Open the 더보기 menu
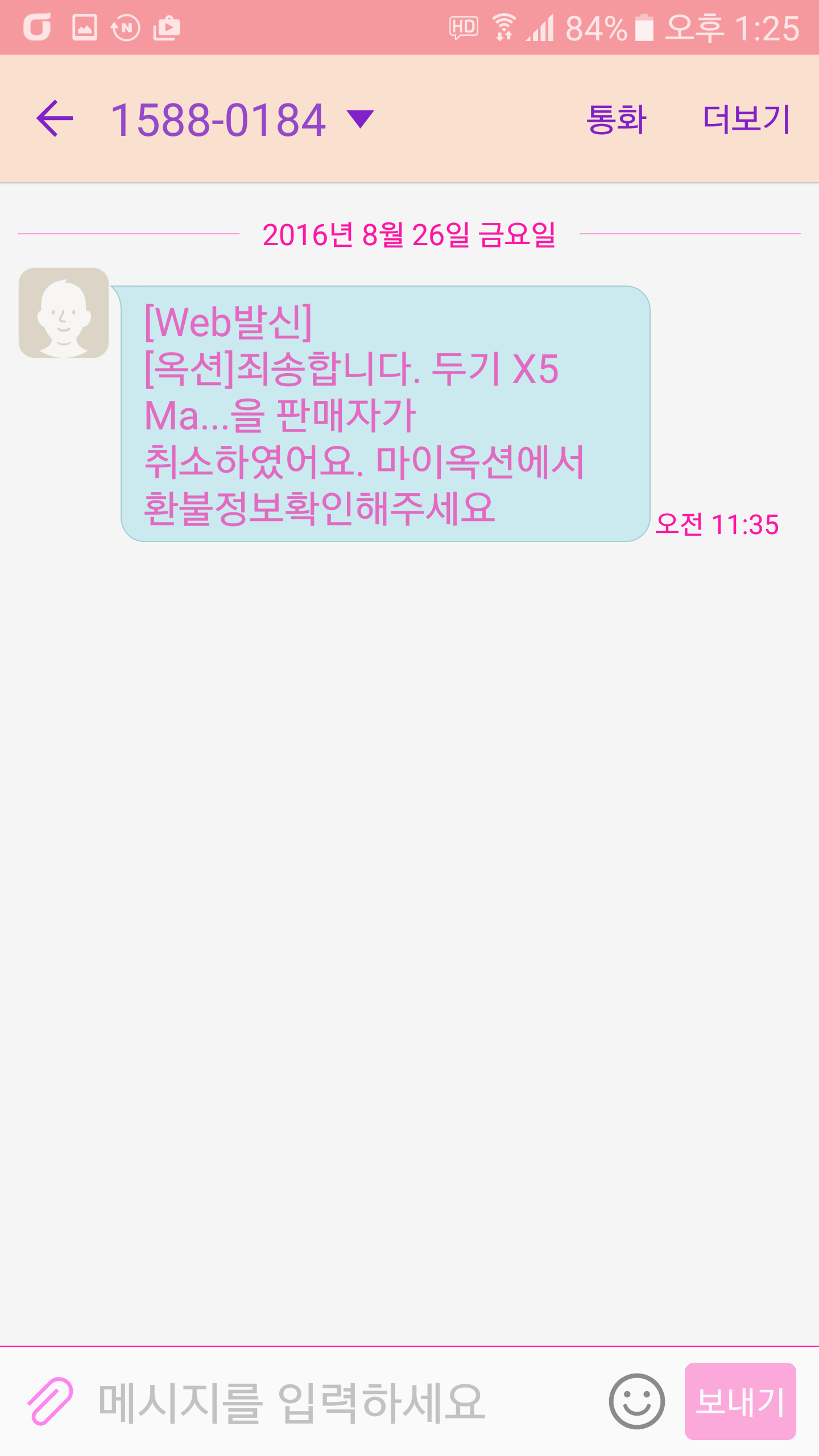 click(x=746, y=119)
